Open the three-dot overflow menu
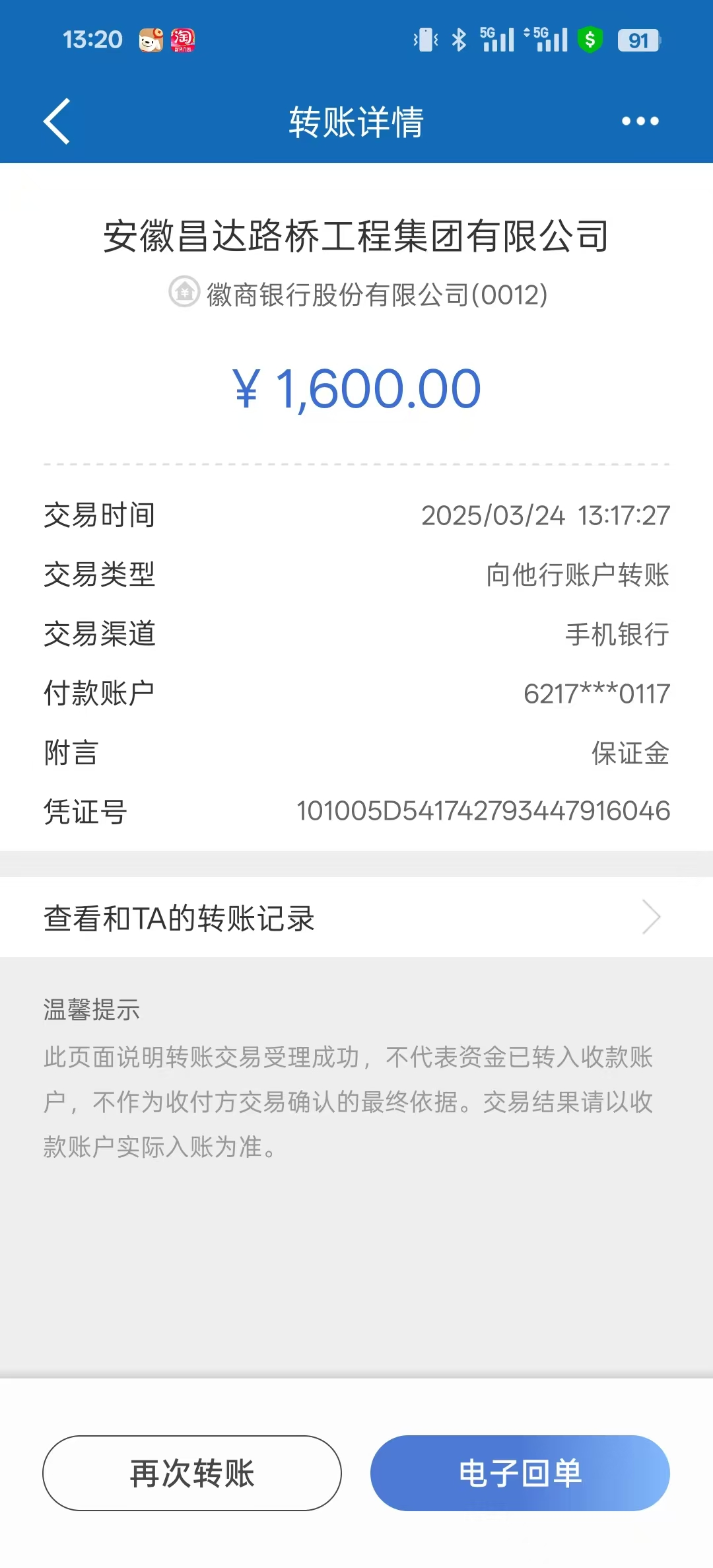The width and height of the screenshot is (713, 1568). 640,122
